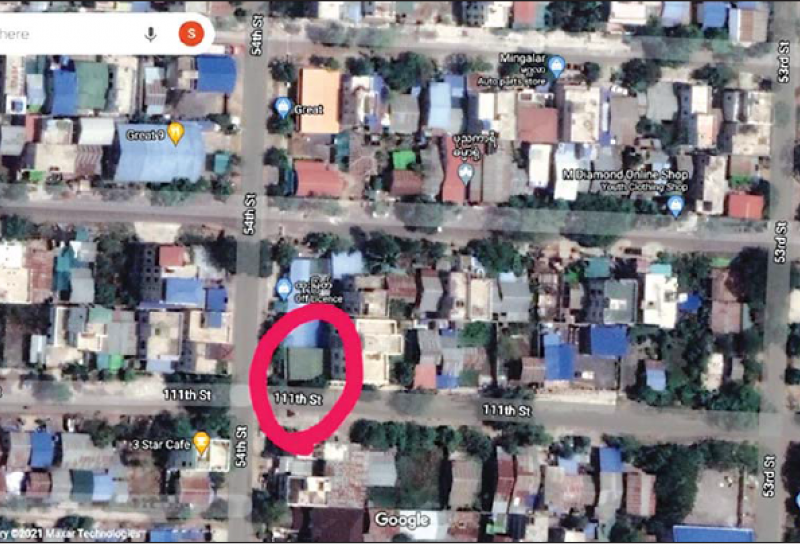Open the Mingalar auto parts store pin
Screen dimensions: 800x550
(557, 65)
